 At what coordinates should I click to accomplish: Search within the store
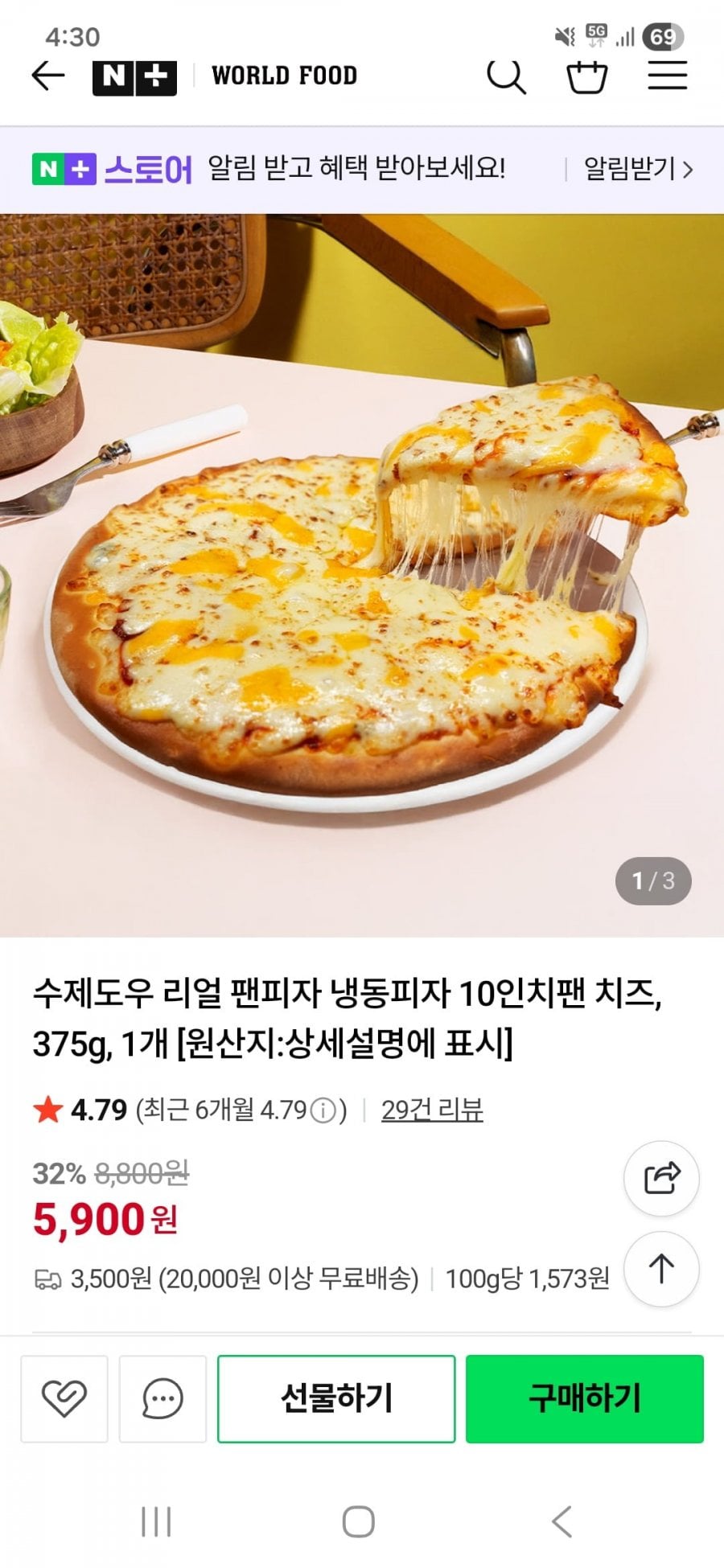(x=506, y=77)
